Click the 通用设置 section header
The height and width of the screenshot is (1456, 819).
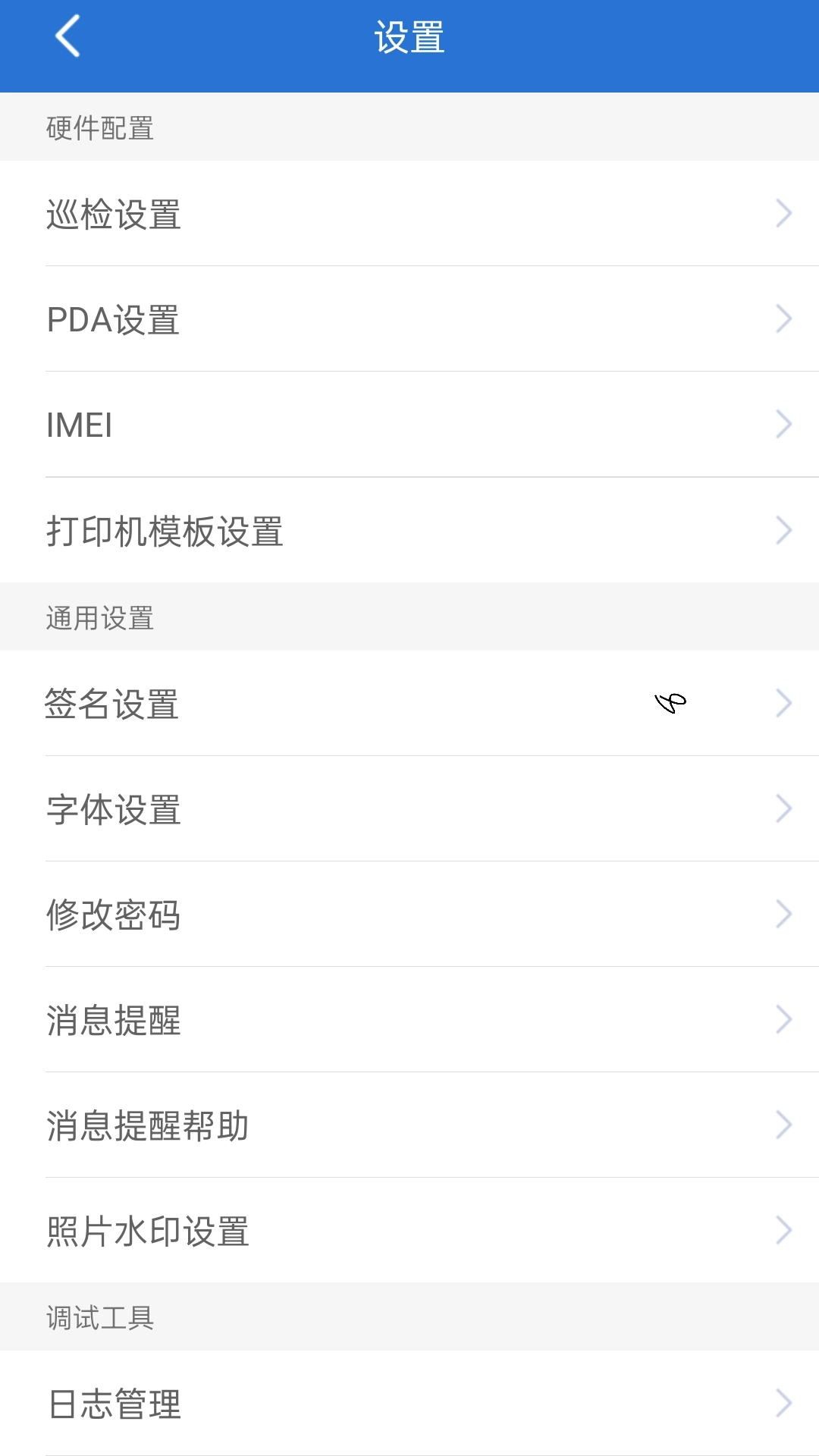click(x=99, y=617)
